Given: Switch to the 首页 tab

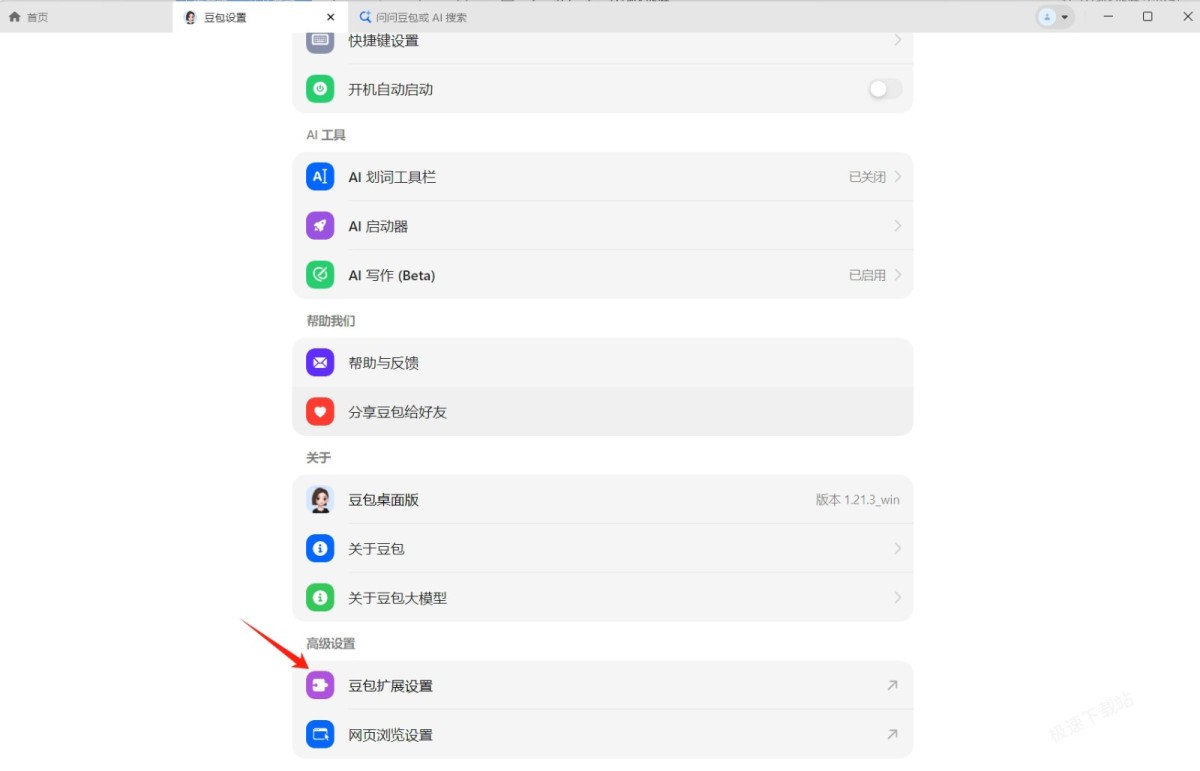Looking at the screenshot, I should pos(28,17).
